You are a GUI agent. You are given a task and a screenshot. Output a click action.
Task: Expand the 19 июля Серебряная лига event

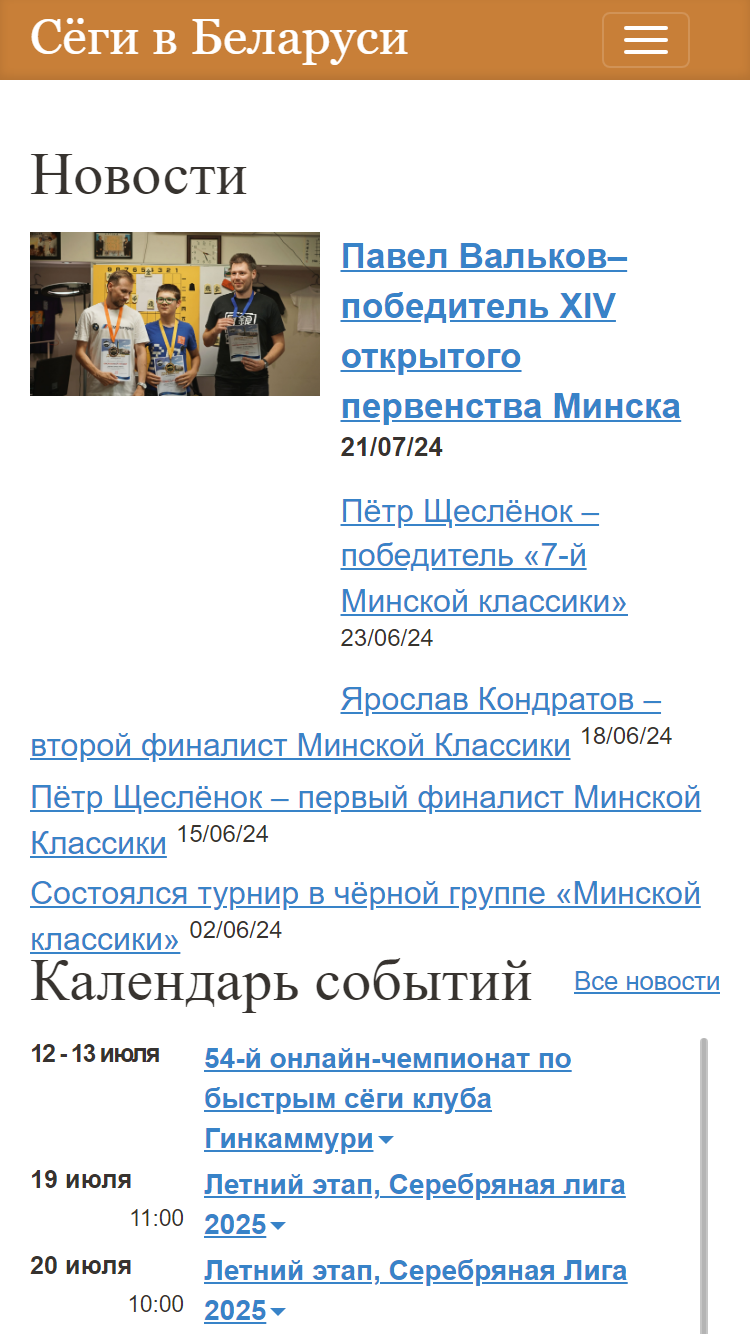[x=415, y=1205]
